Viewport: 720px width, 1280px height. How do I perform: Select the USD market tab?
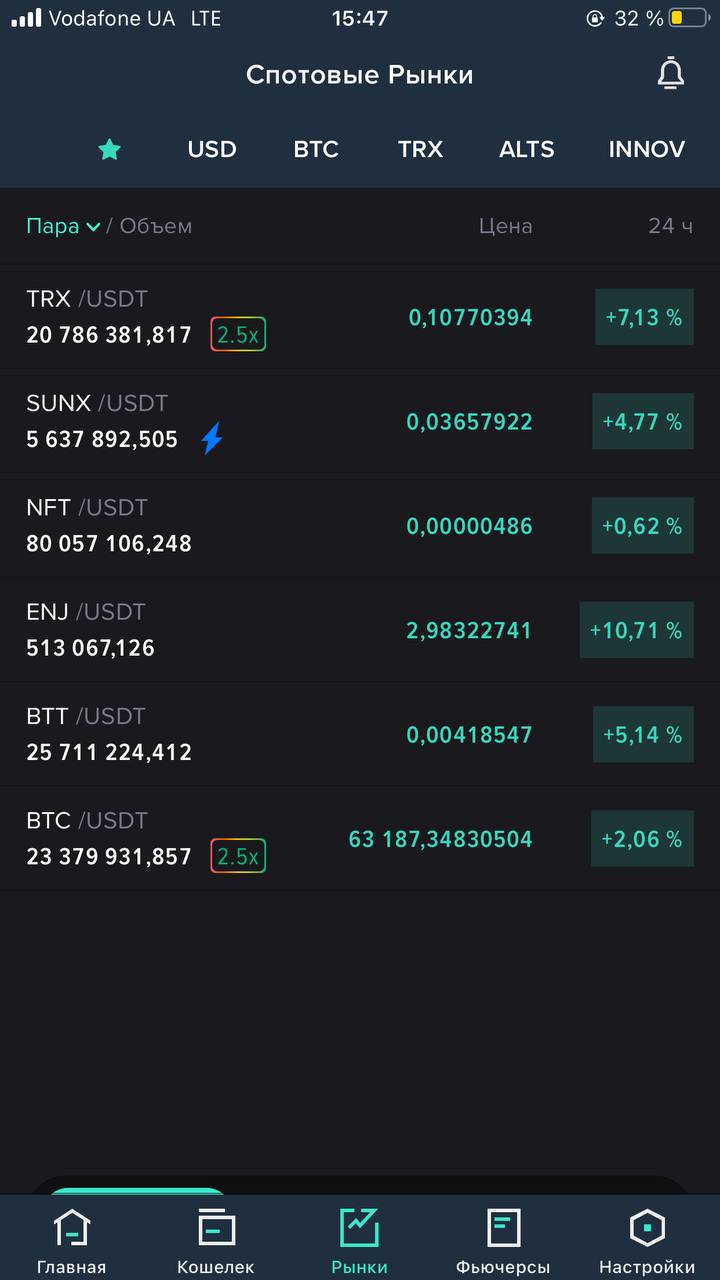(212, 149)
